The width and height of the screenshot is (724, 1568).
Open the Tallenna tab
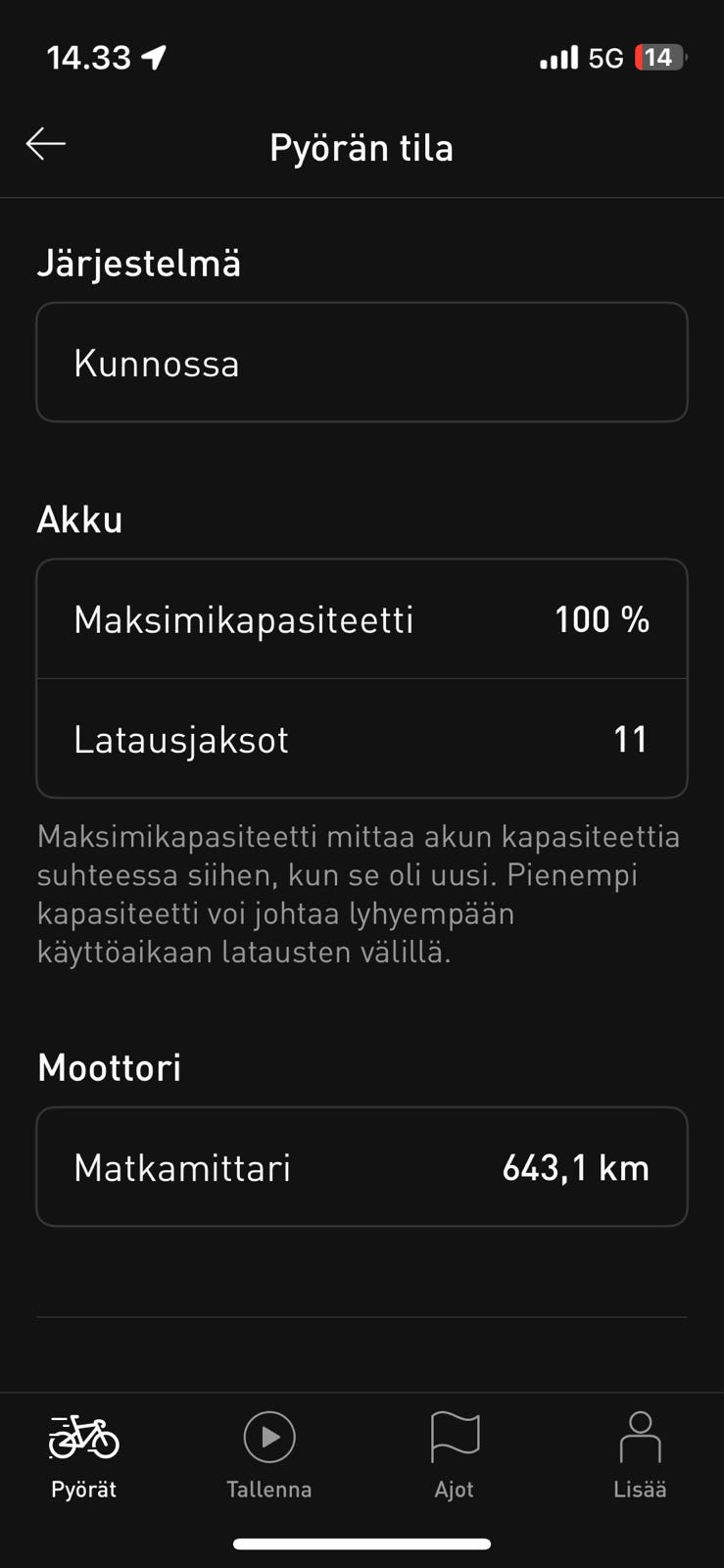pyautogui.click(x=268, y=1456)
